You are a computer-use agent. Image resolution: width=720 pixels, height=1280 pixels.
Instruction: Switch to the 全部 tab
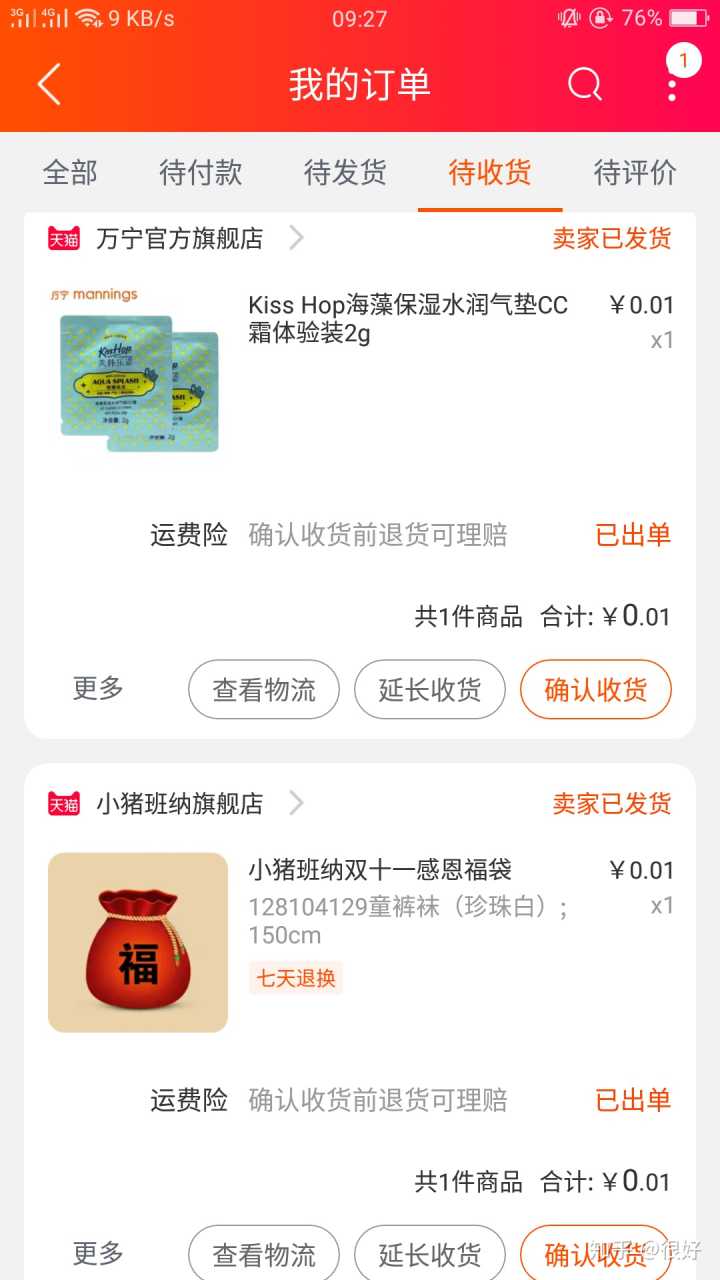[70, 172]
